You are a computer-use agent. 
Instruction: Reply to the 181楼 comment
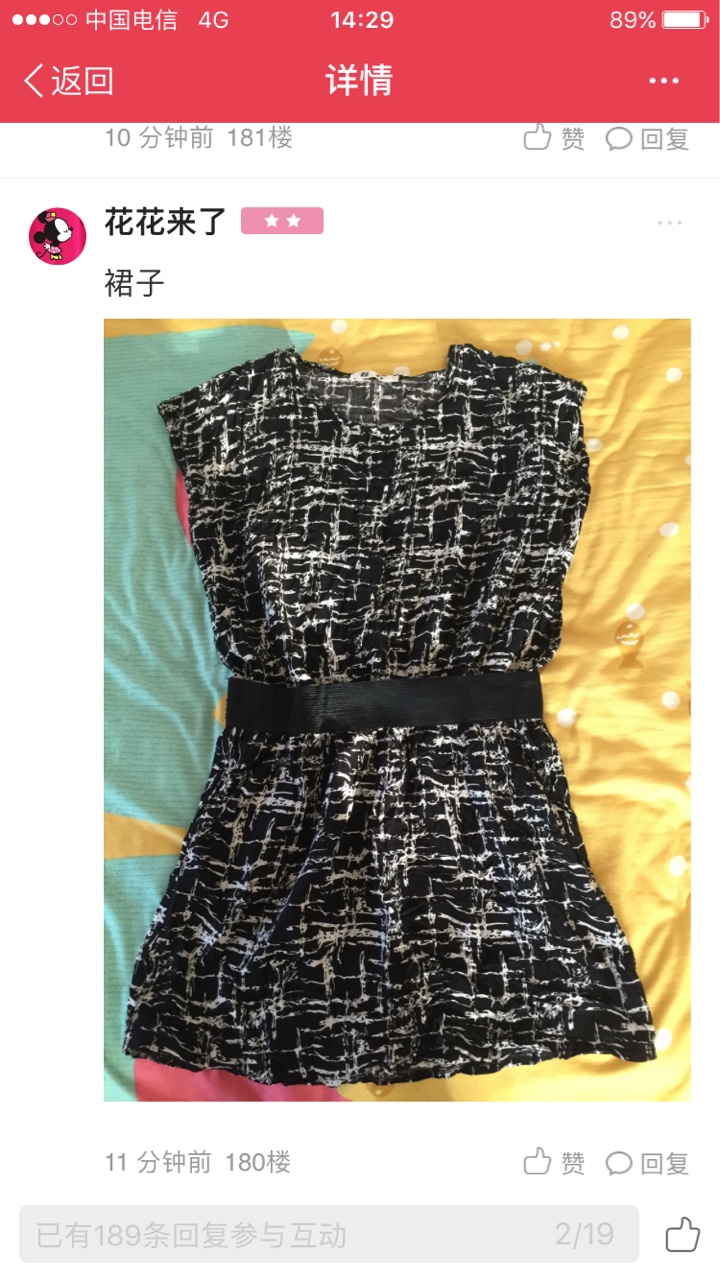click(648, 138)
